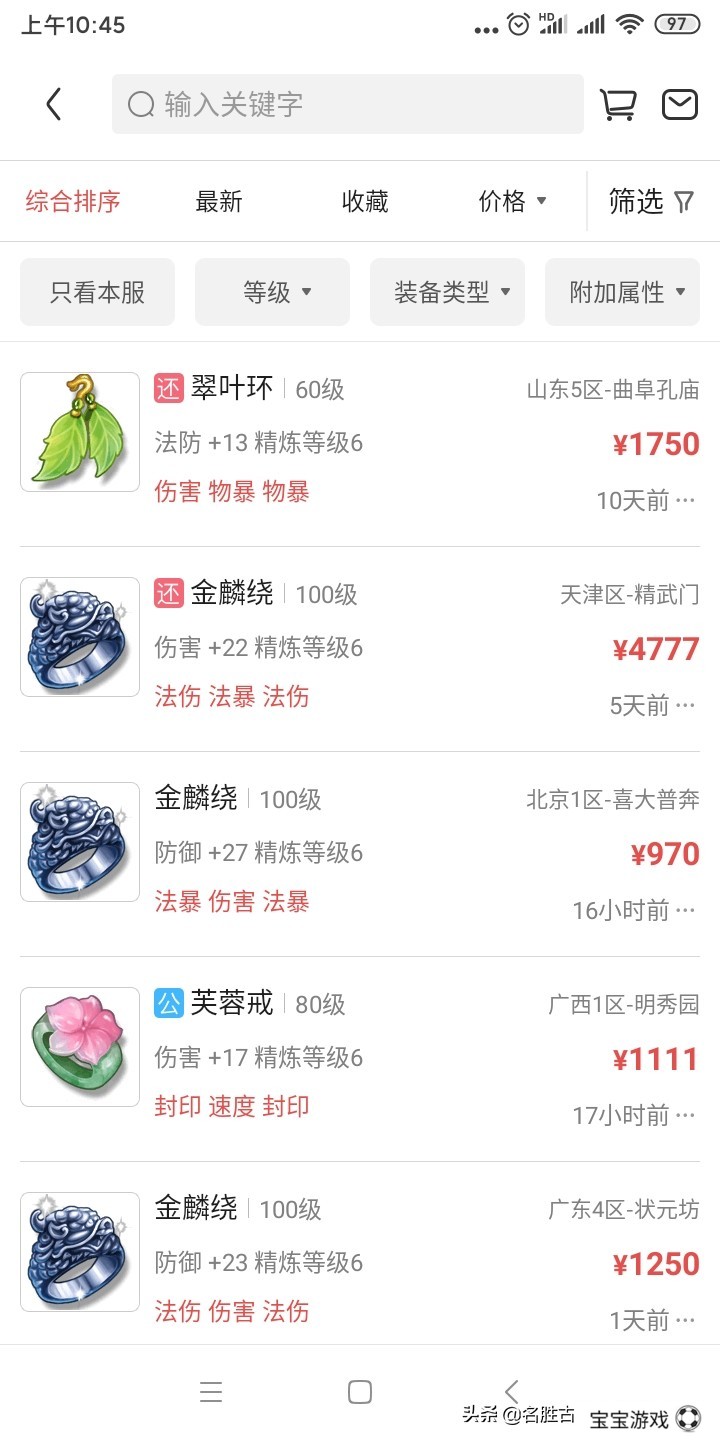
Task: Switch to the 收藏 tab
Action: pos(365,201)
